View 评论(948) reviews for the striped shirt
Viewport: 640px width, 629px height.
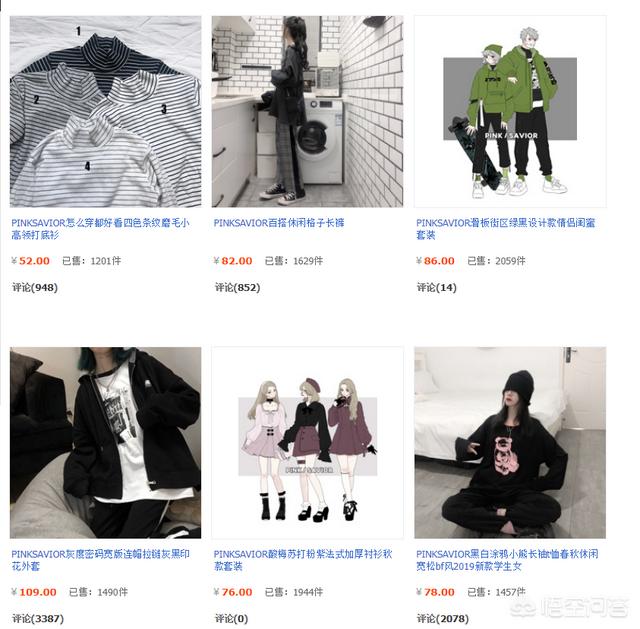pos(35,287)
